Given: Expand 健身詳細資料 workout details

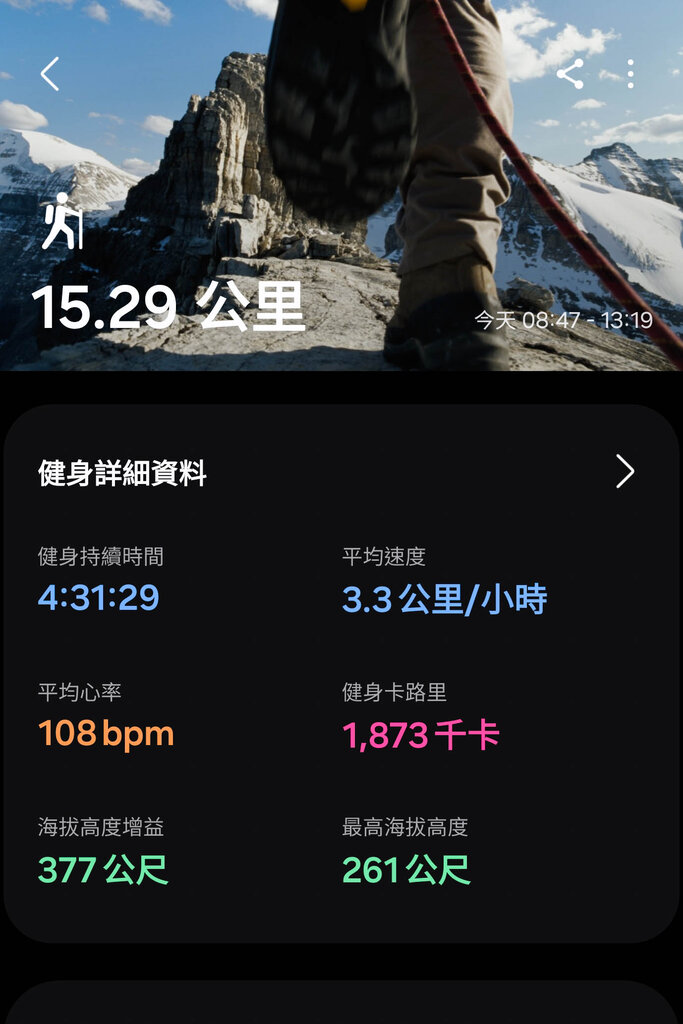Looking at the screenshot, I should pyautogui.click(x=625, y=471).
